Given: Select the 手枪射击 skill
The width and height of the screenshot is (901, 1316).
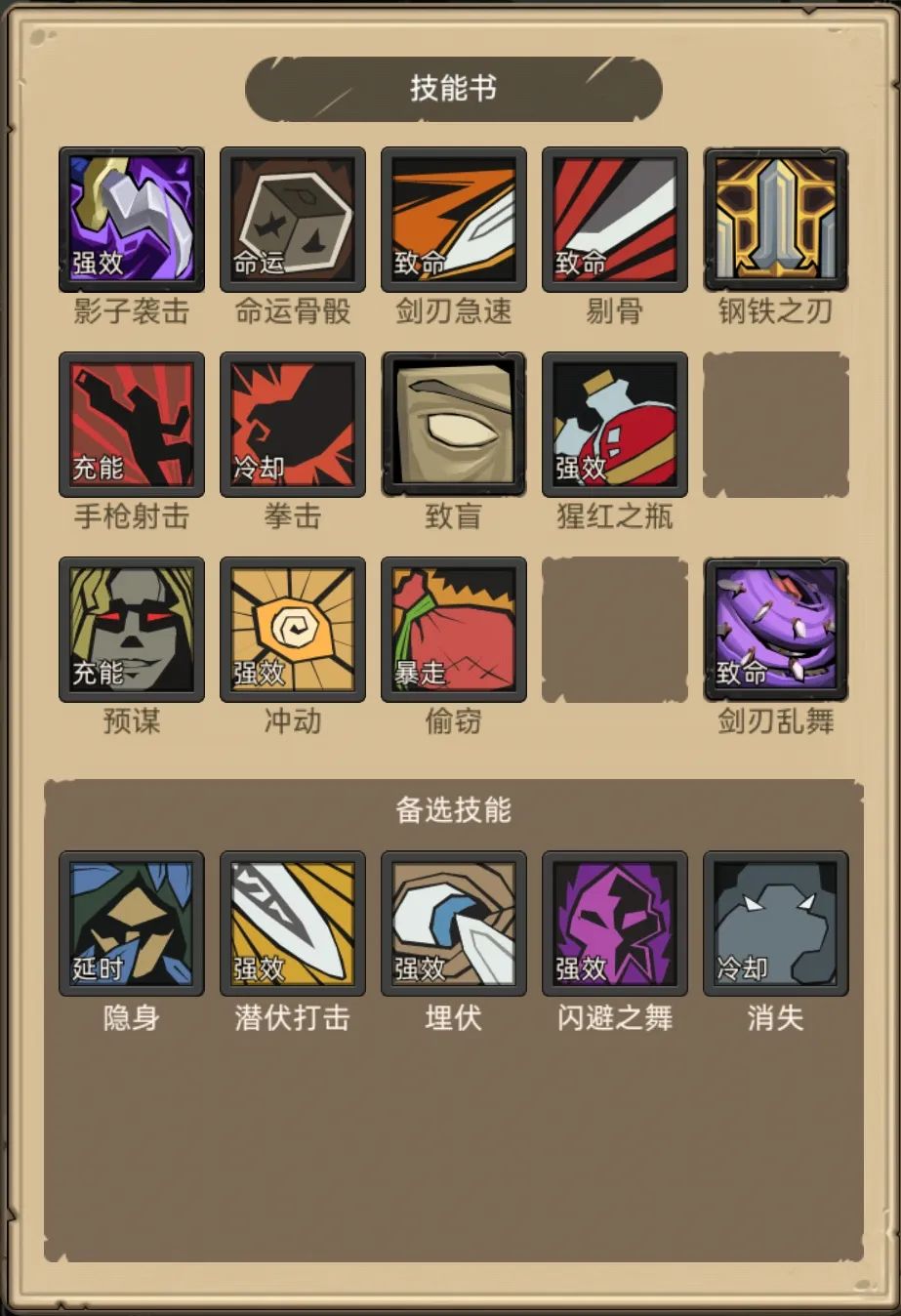Looking at the screenshot, I should 132,425.
